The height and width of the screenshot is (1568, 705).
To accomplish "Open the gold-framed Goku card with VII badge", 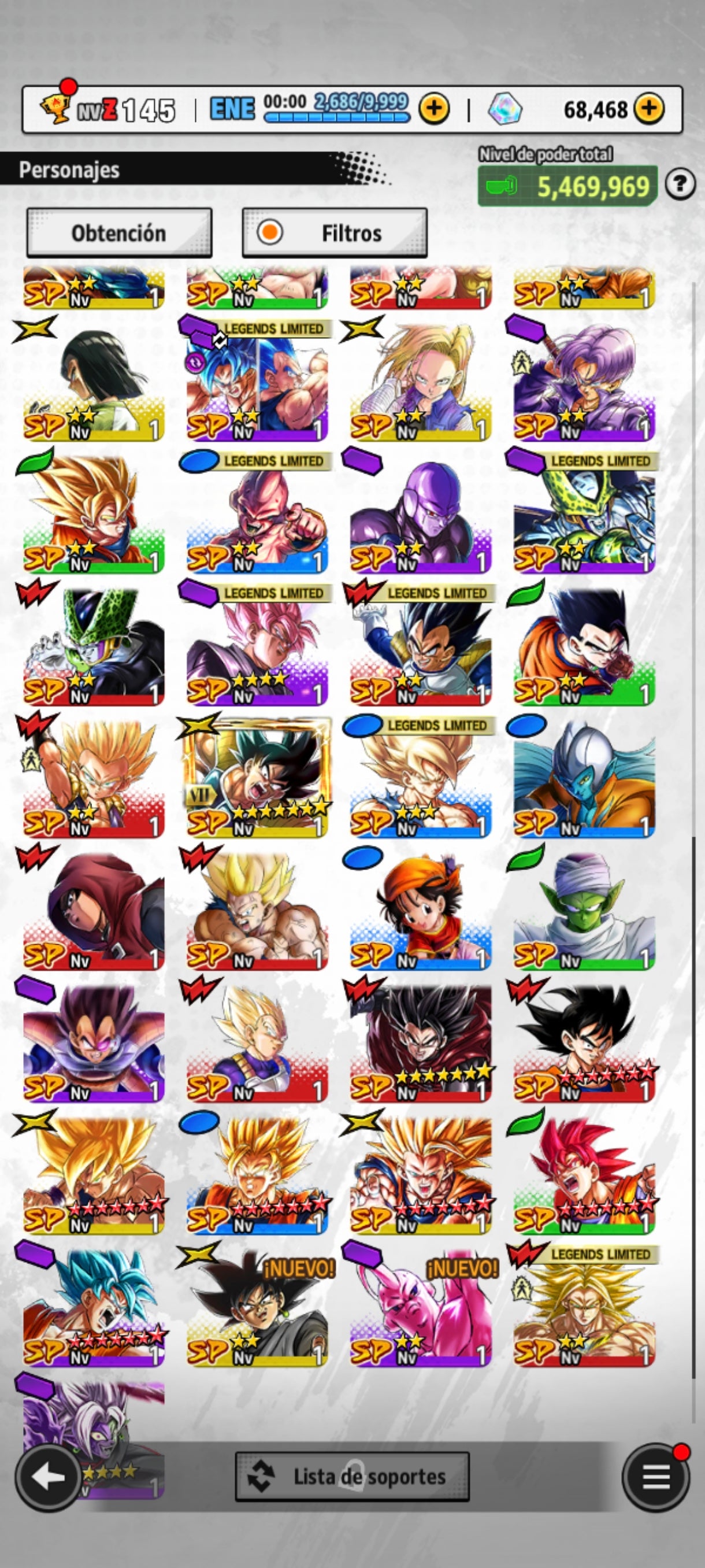I will (x=257, y=776).
